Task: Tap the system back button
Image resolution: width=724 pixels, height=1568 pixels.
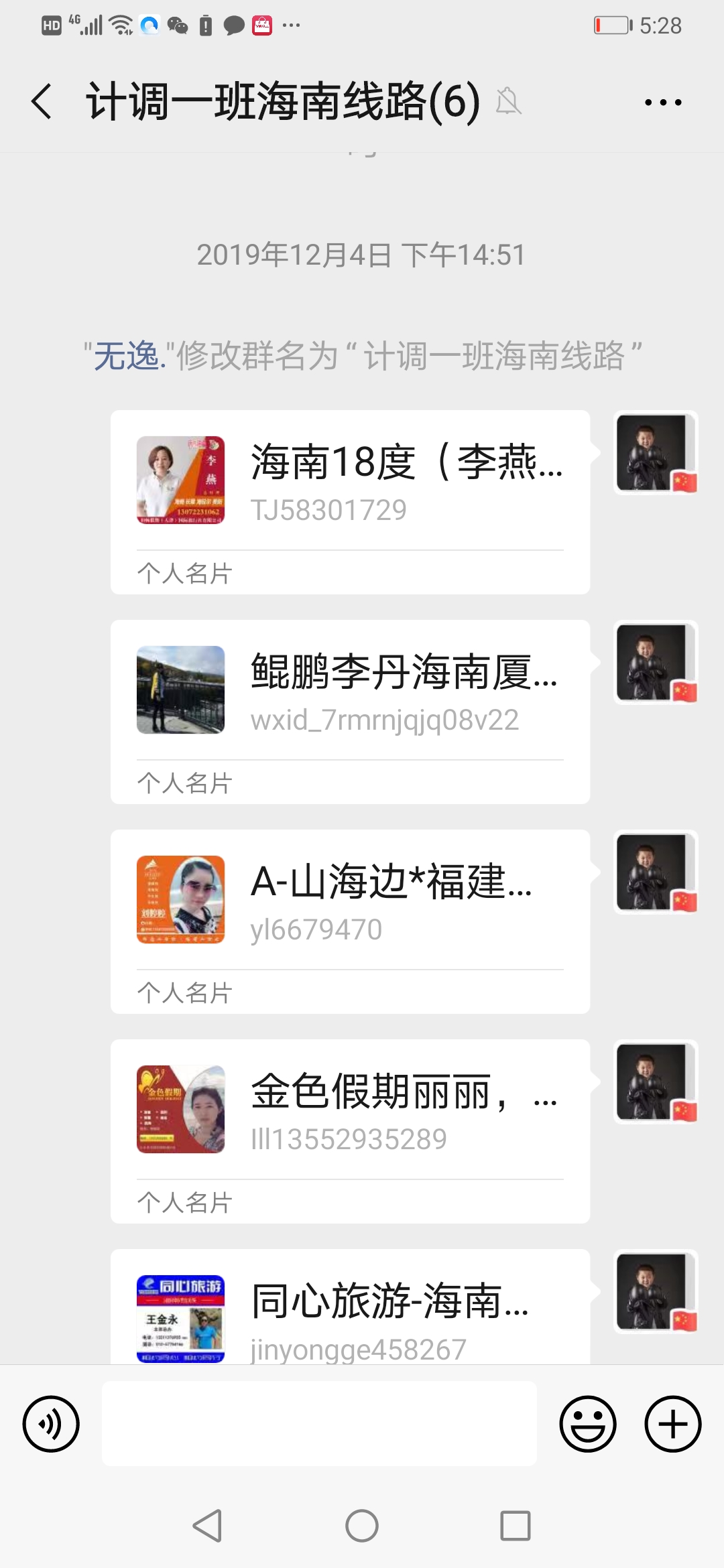Action: [x=207, y=1526]
